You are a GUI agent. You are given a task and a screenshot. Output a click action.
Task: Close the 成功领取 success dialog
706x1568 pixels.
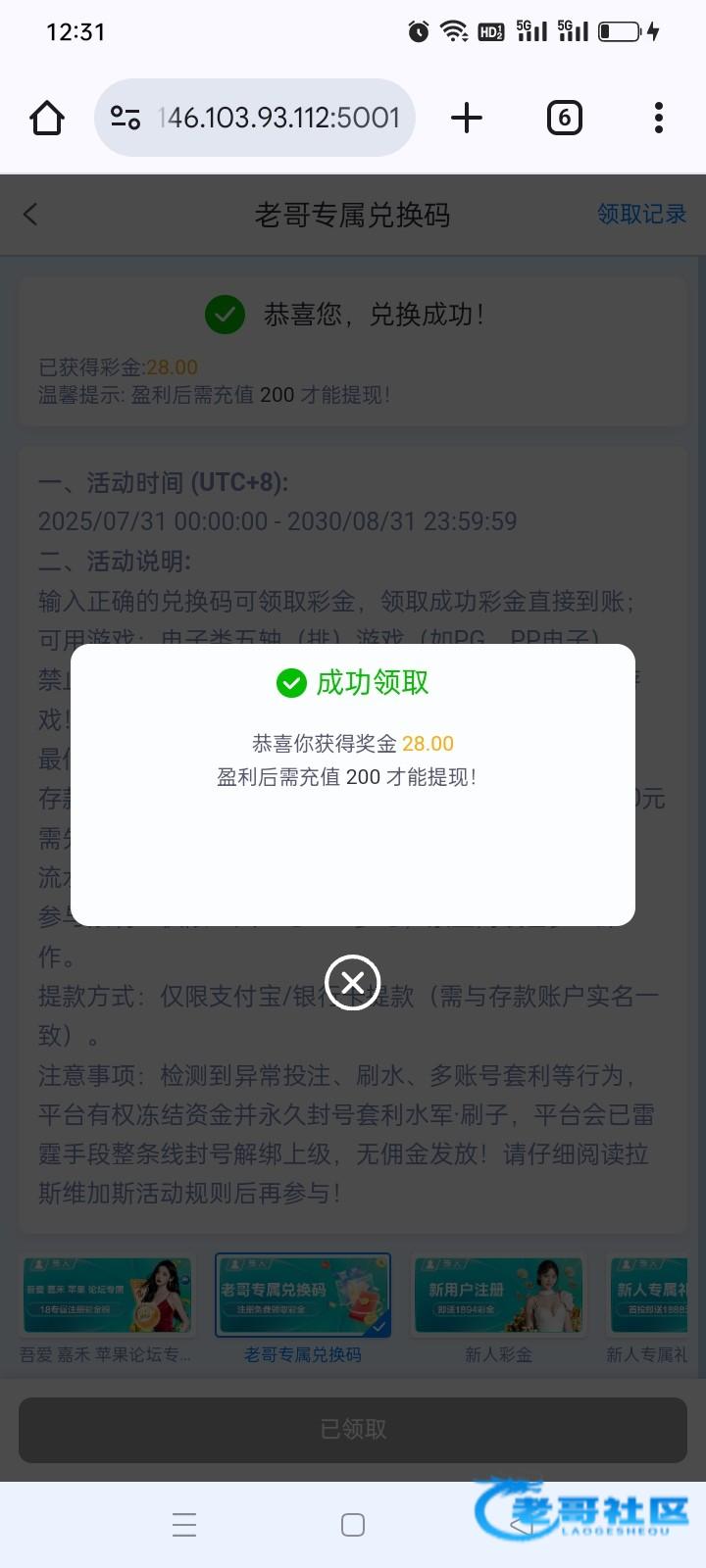[x=352, y=982]
